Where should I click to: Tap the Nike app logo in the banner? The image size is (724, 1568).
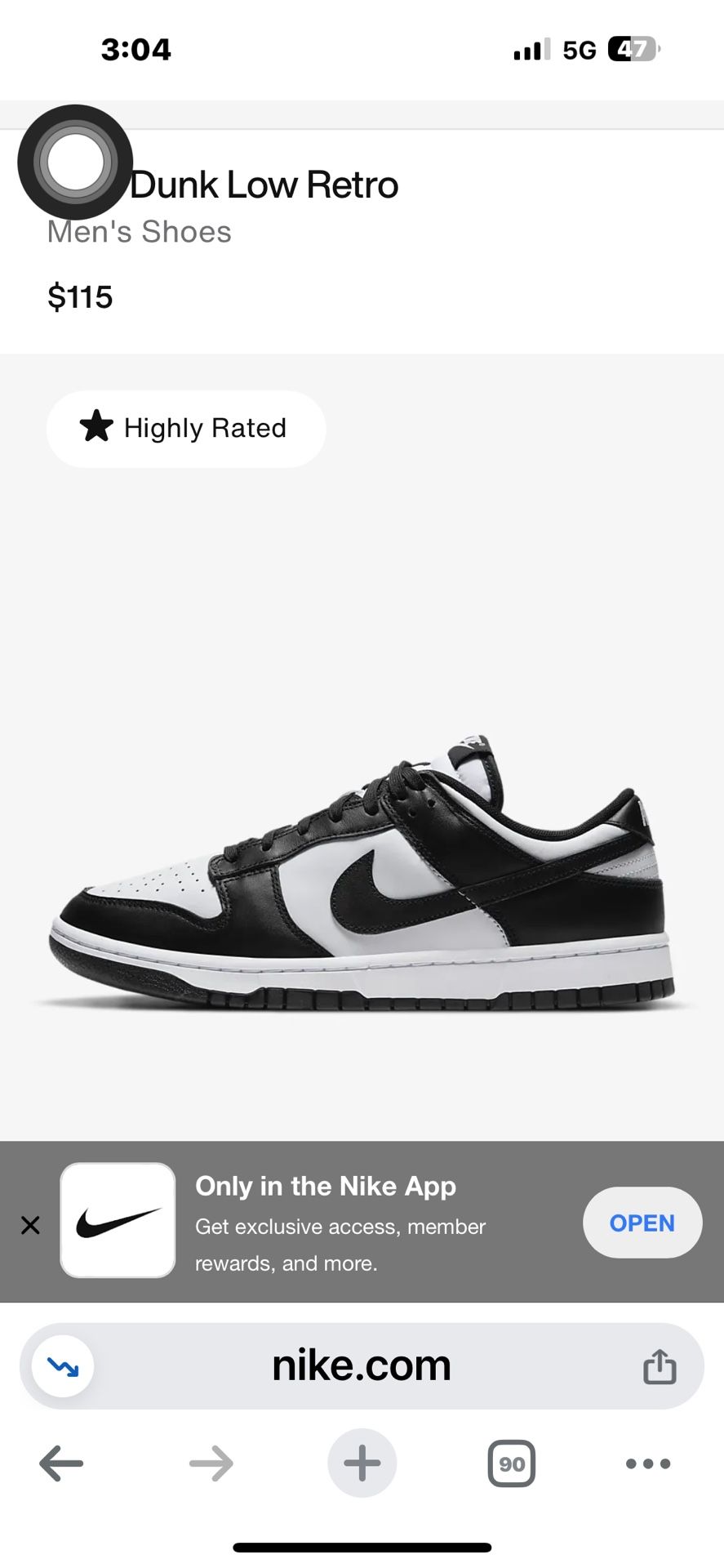pyautogui.click(x=118, y=1222)
